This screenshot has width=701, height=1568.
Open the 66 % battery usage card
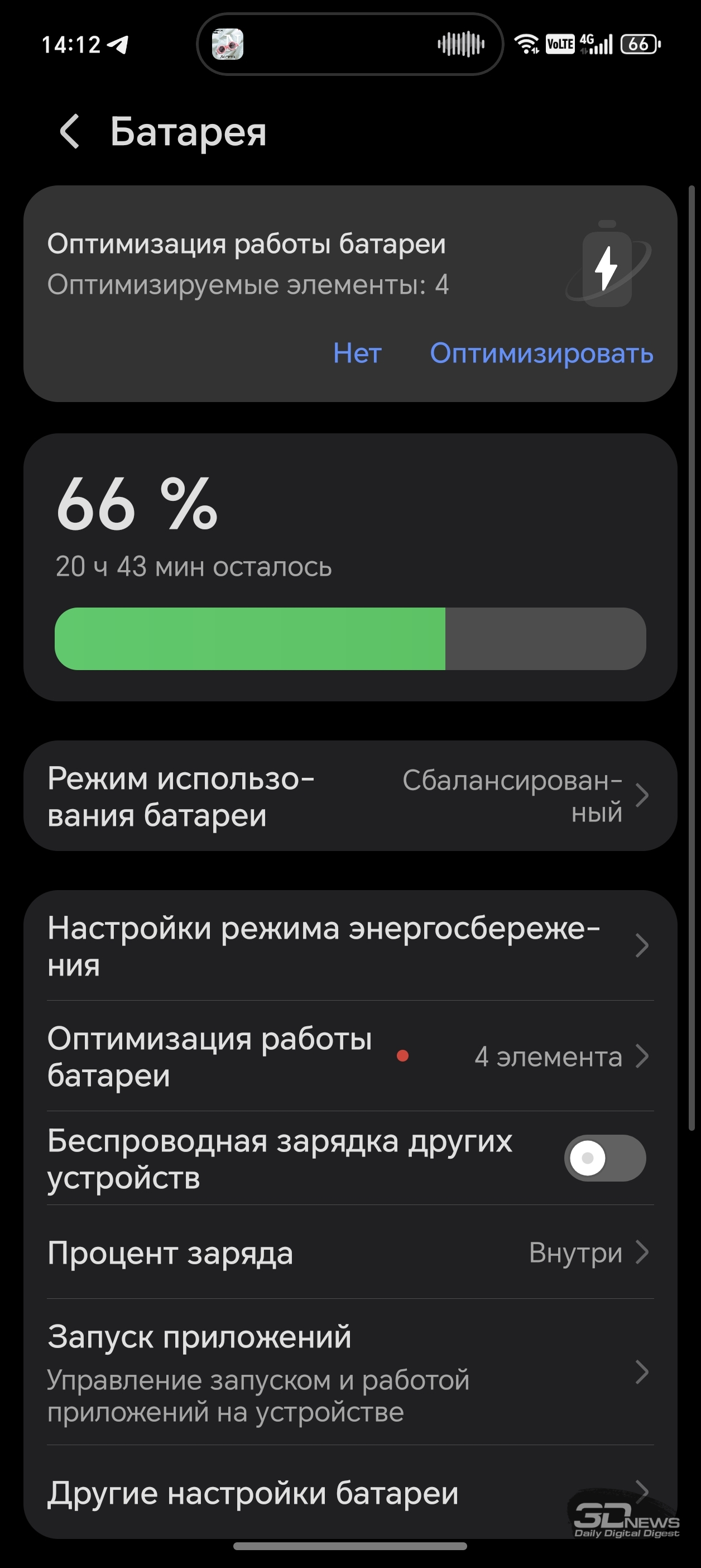tap(350, 566)
